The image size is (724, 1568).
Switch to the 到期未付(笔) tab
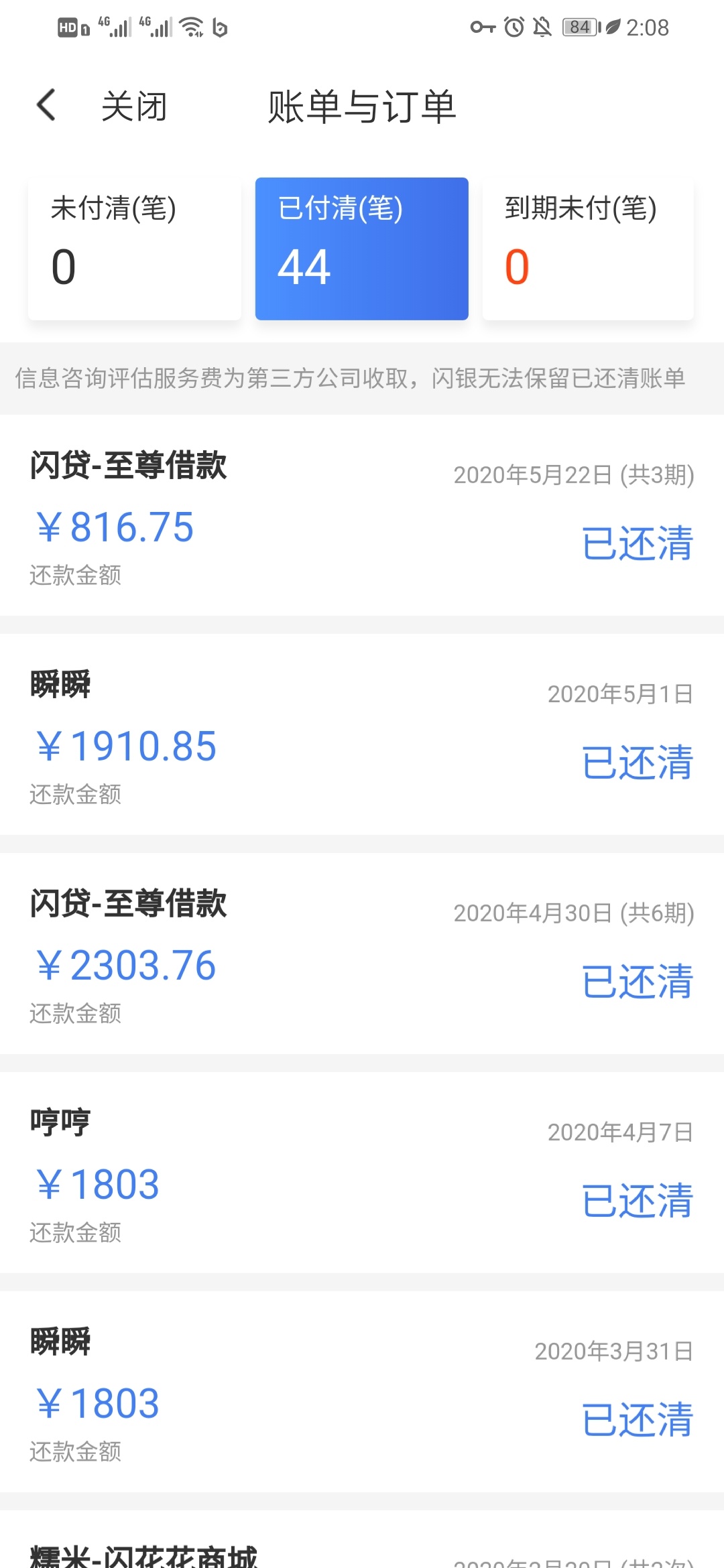click(x=588, y=249)
